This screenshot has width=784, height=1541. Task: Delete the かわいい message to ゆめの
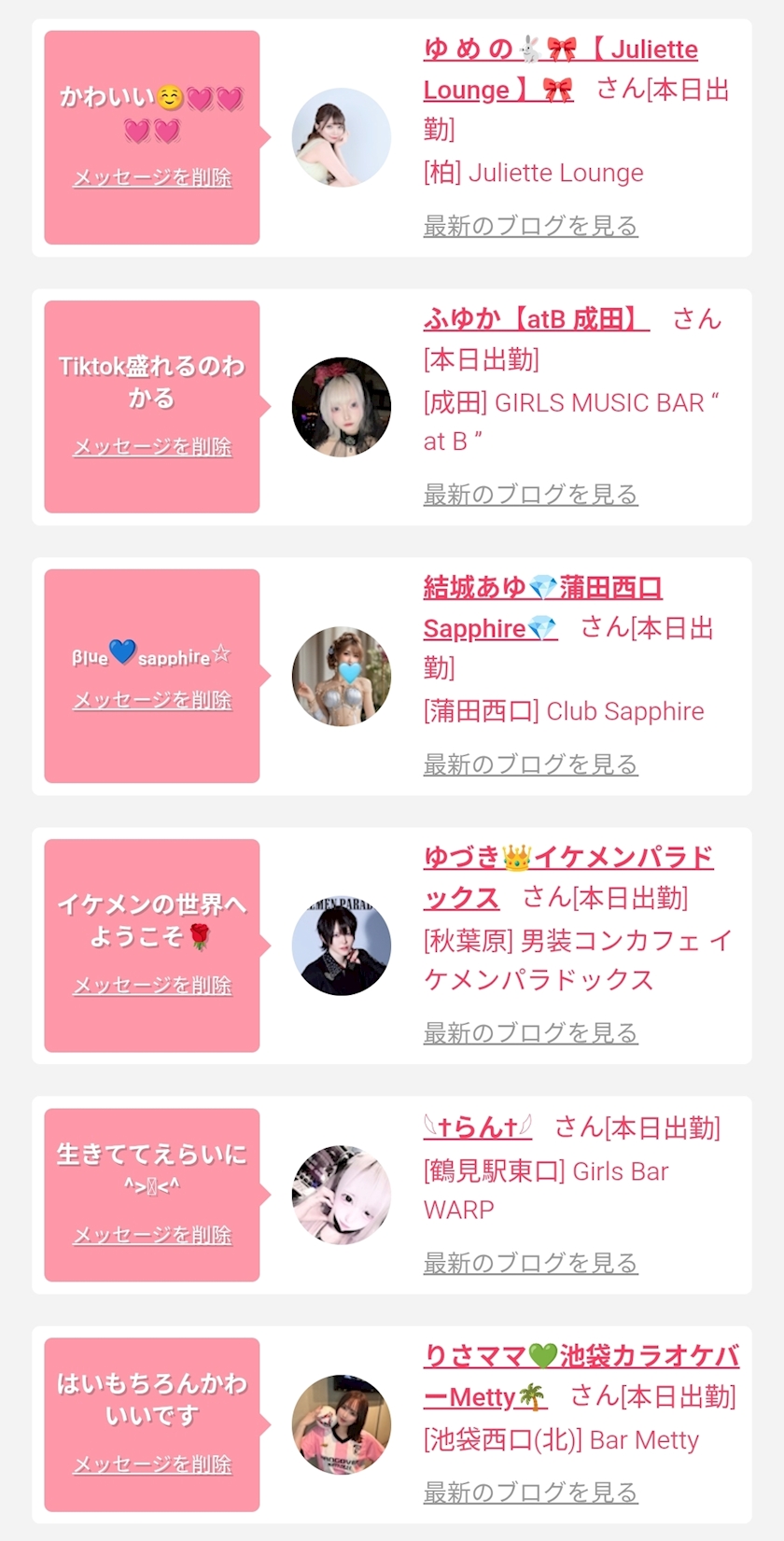(x=152, y=176)
